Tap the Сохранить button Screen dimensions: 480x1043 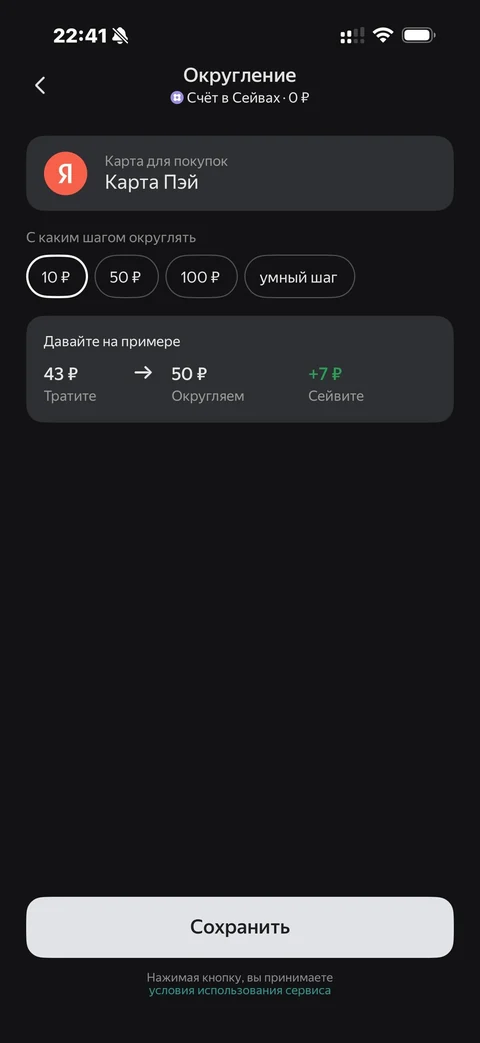pyautogui.click(x=240, y=927)
